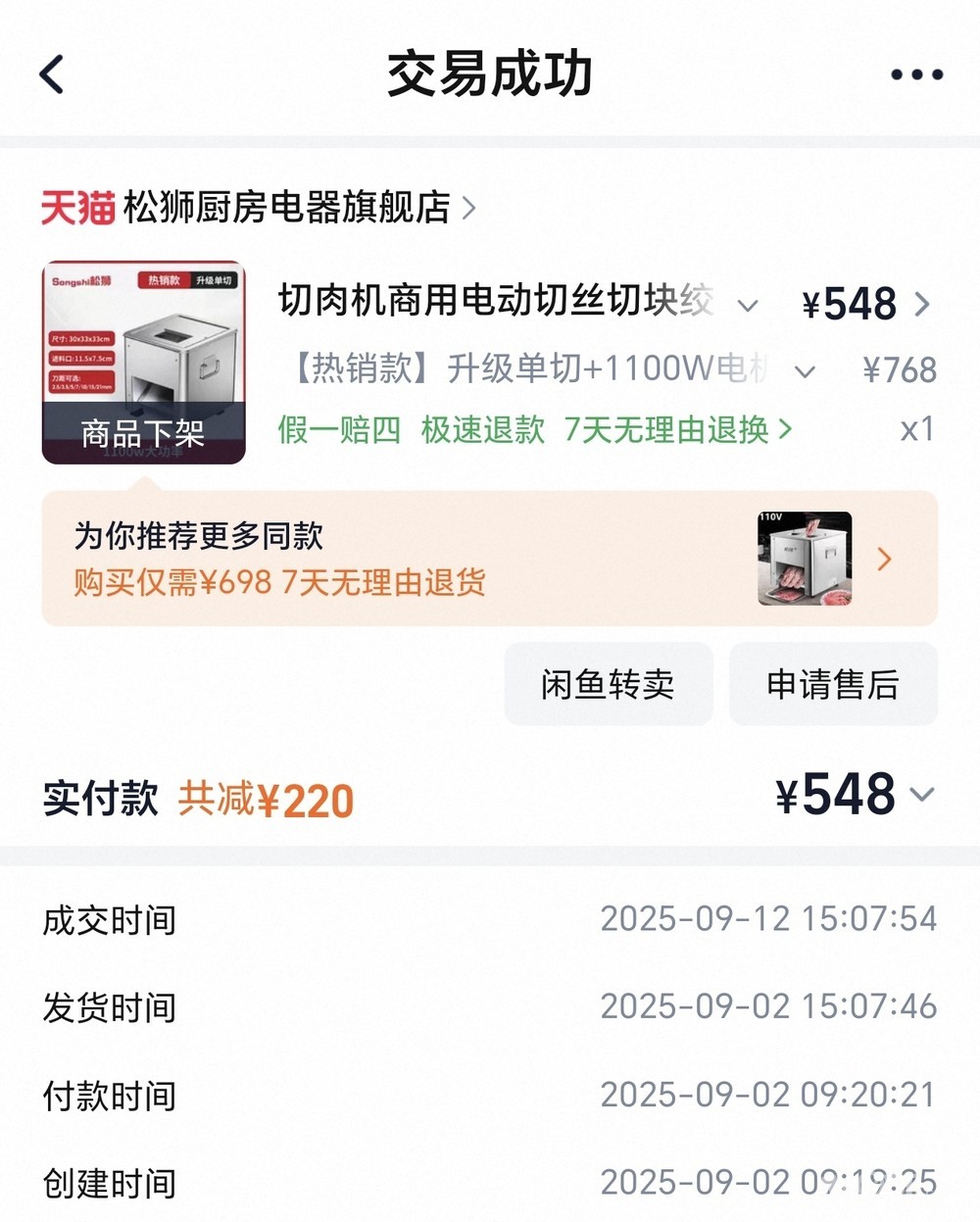View the 切肉机 product thumbnail

[x=143, y=362]
